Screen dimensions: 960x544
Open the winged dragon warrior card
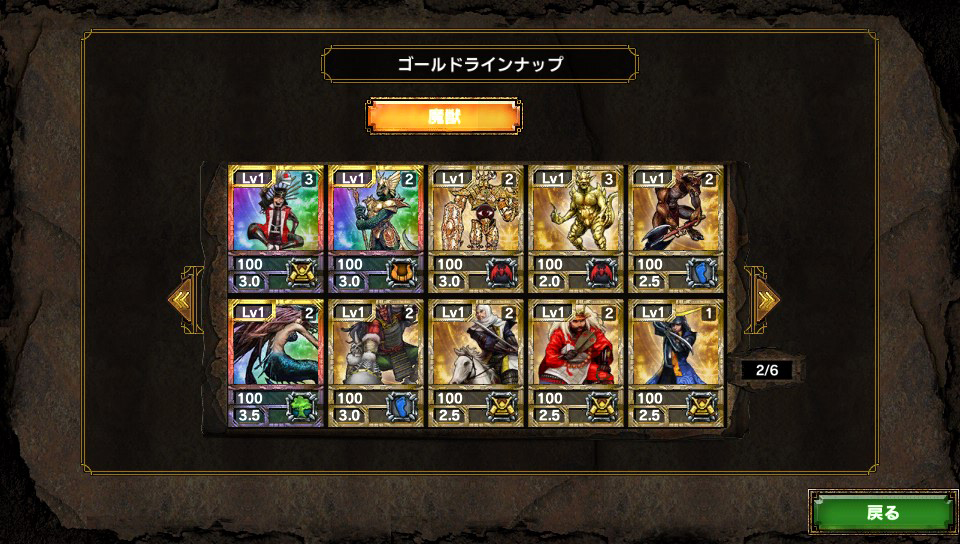click(376, 228)
